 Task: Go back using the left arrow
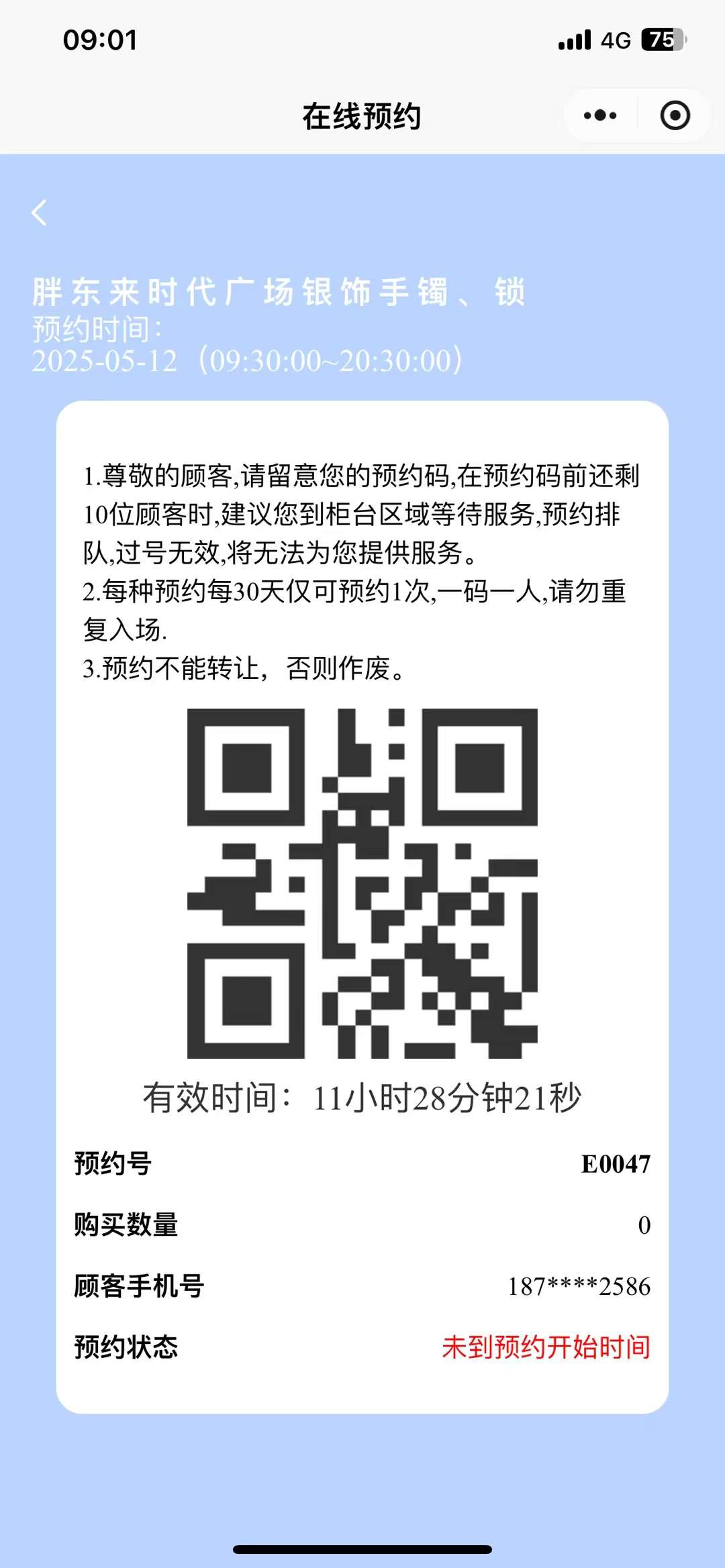(x=40, y=213)
